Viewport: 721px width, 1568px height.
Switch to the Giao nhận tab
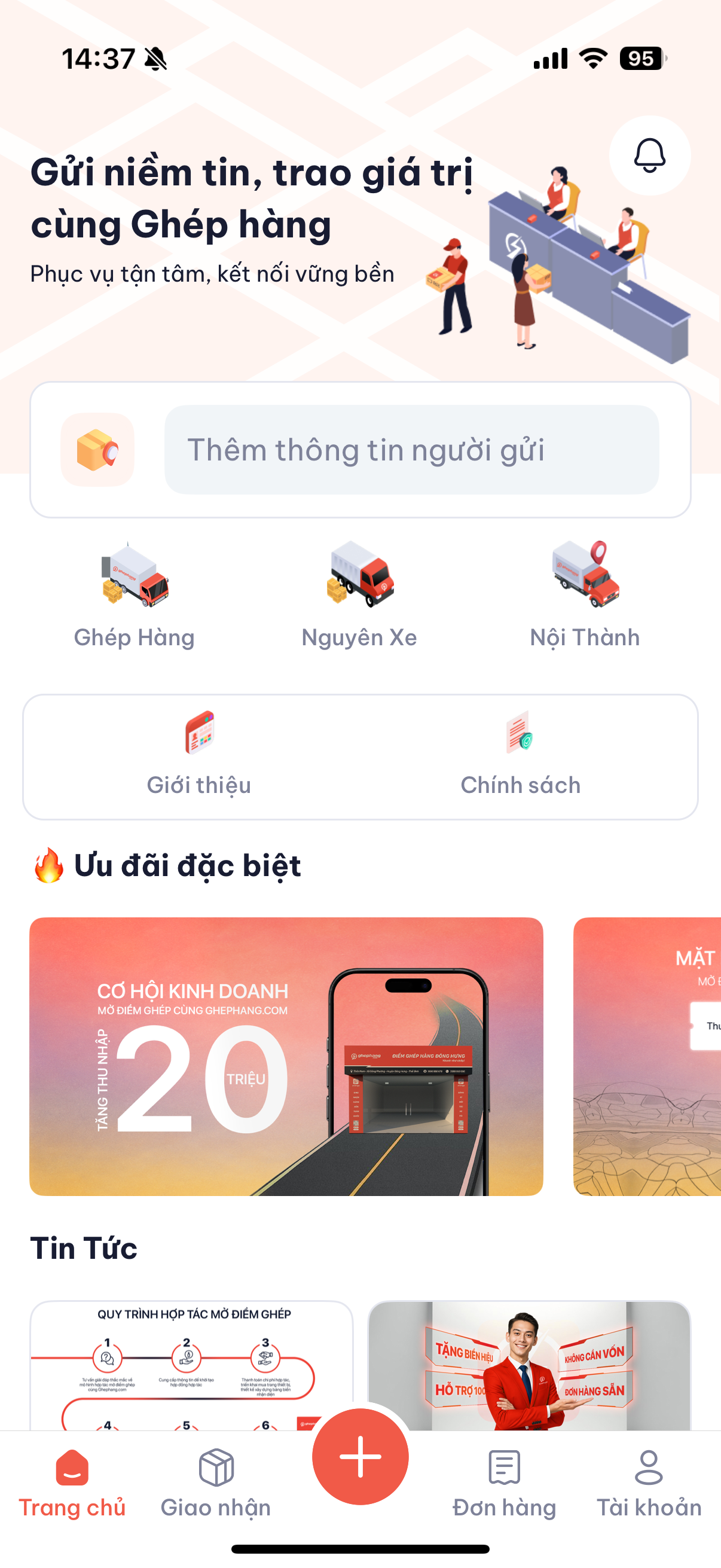point(216,1484)
